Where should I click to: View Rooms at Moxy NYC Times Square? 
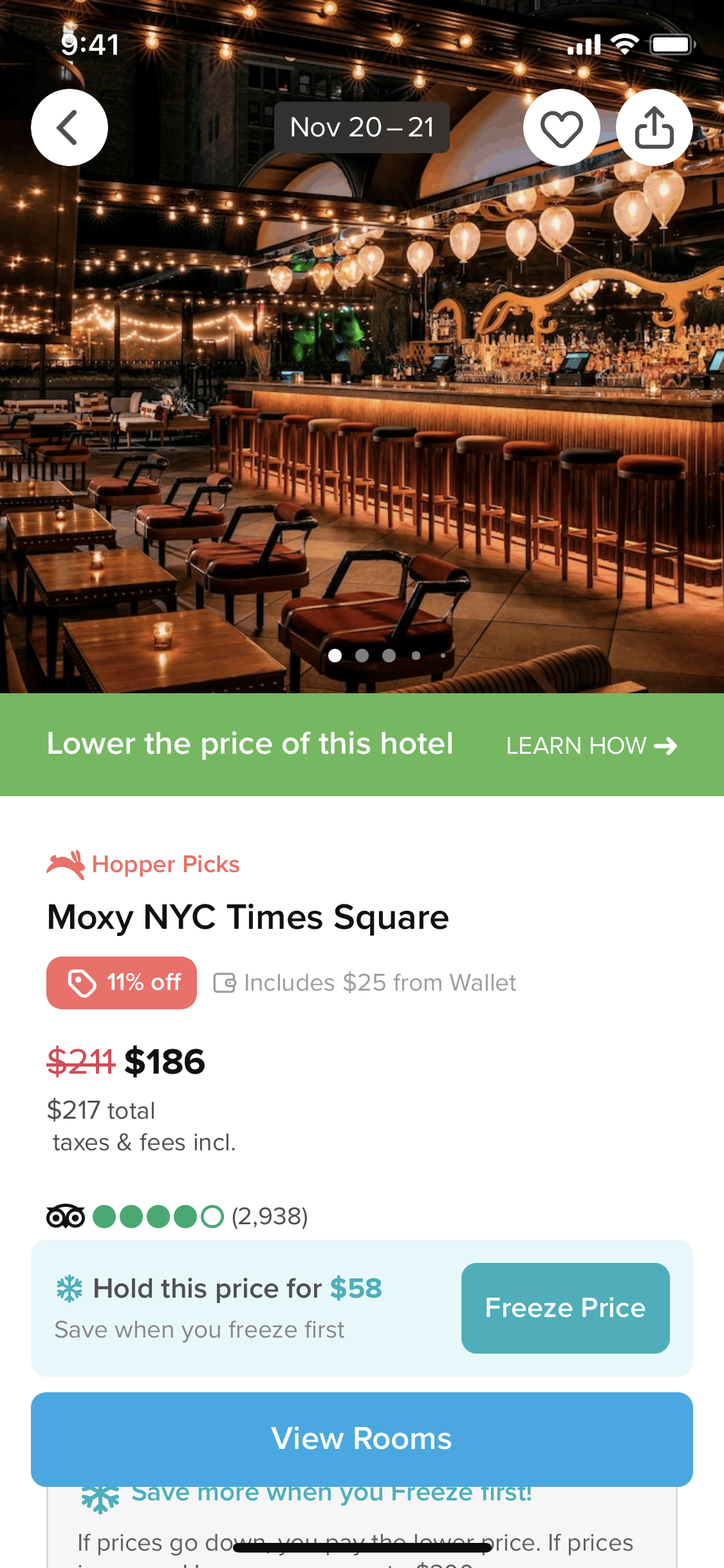click(362, 1439)
